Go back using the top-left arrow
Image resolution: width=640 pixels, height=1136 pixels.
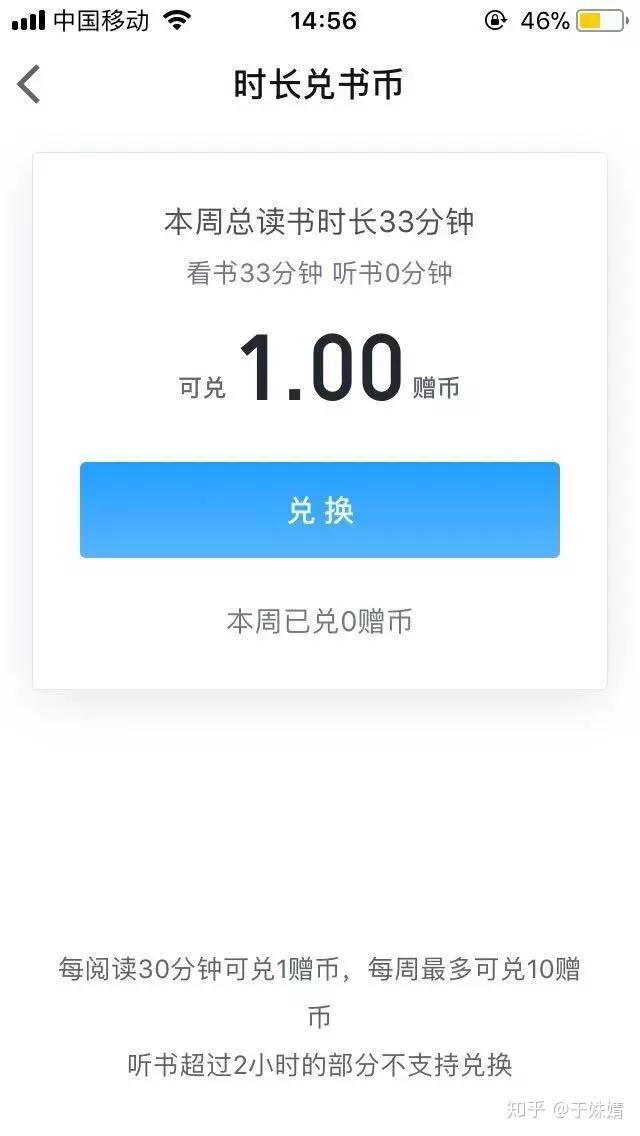[29, 84]
